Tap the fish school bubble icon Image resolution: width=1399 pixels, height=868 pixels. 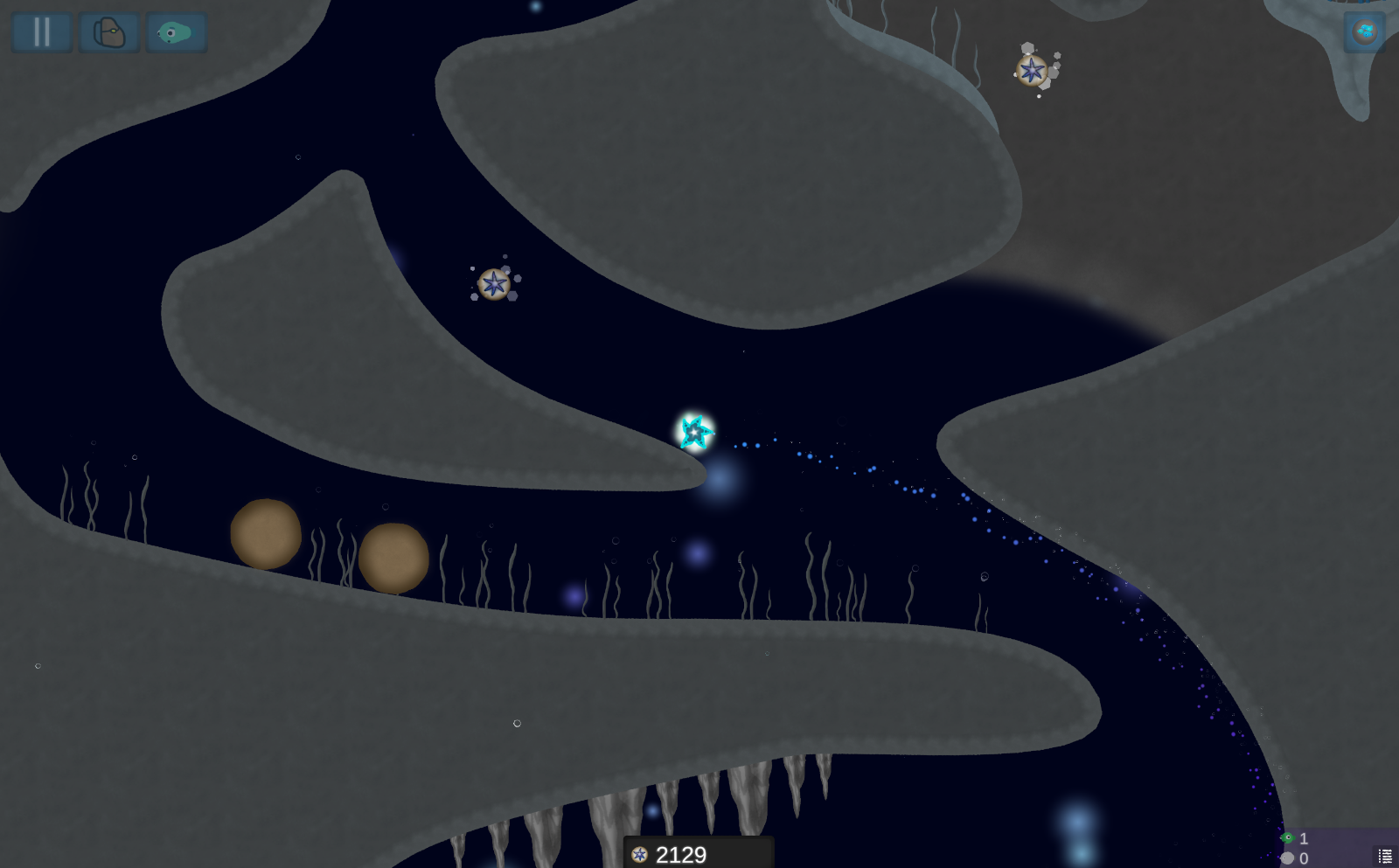(1364, 32)
